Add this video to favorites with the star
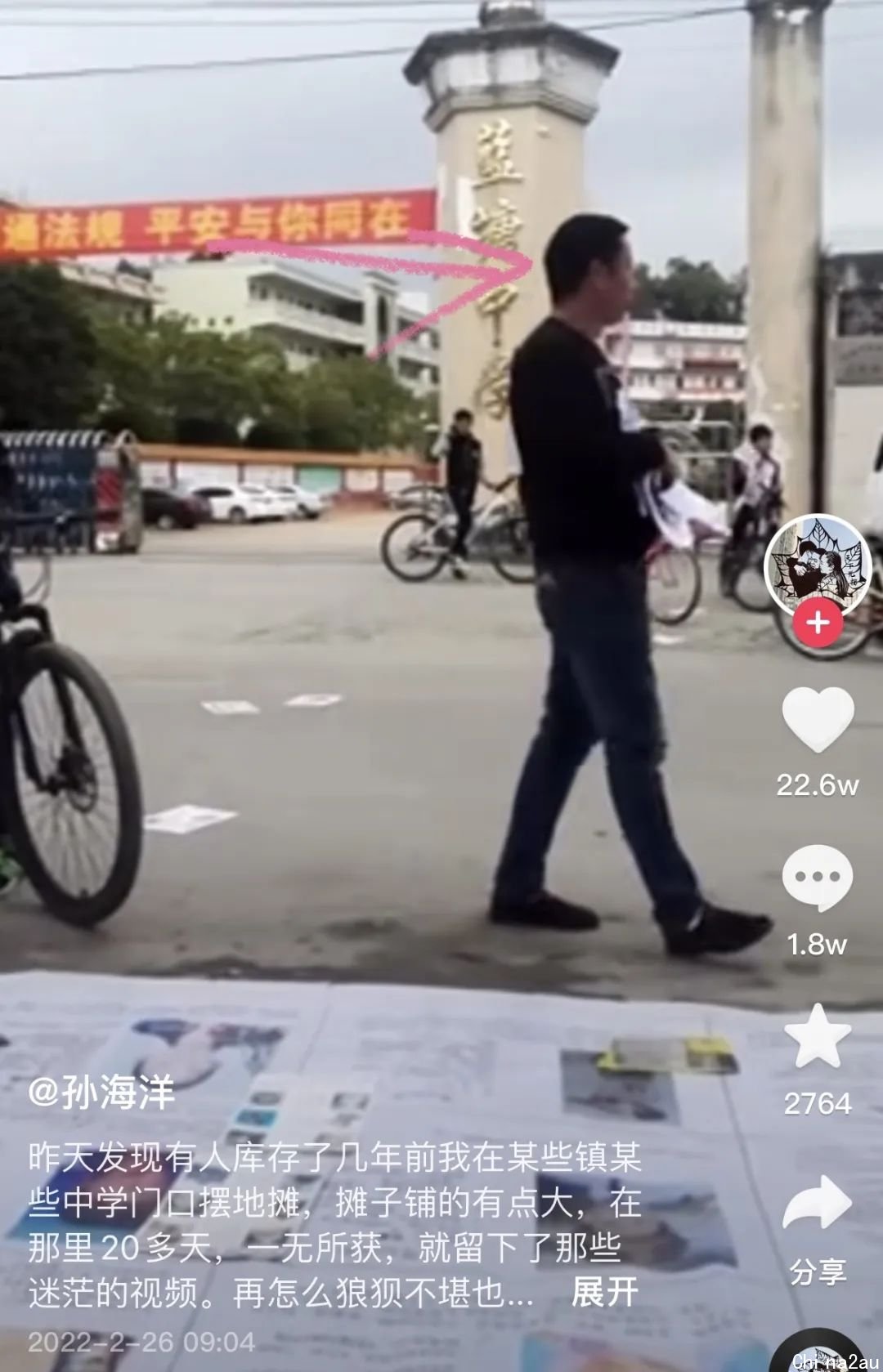The height and width of the screenshot is (1372, 883). pyautogui.click(x=817, y=1036)
